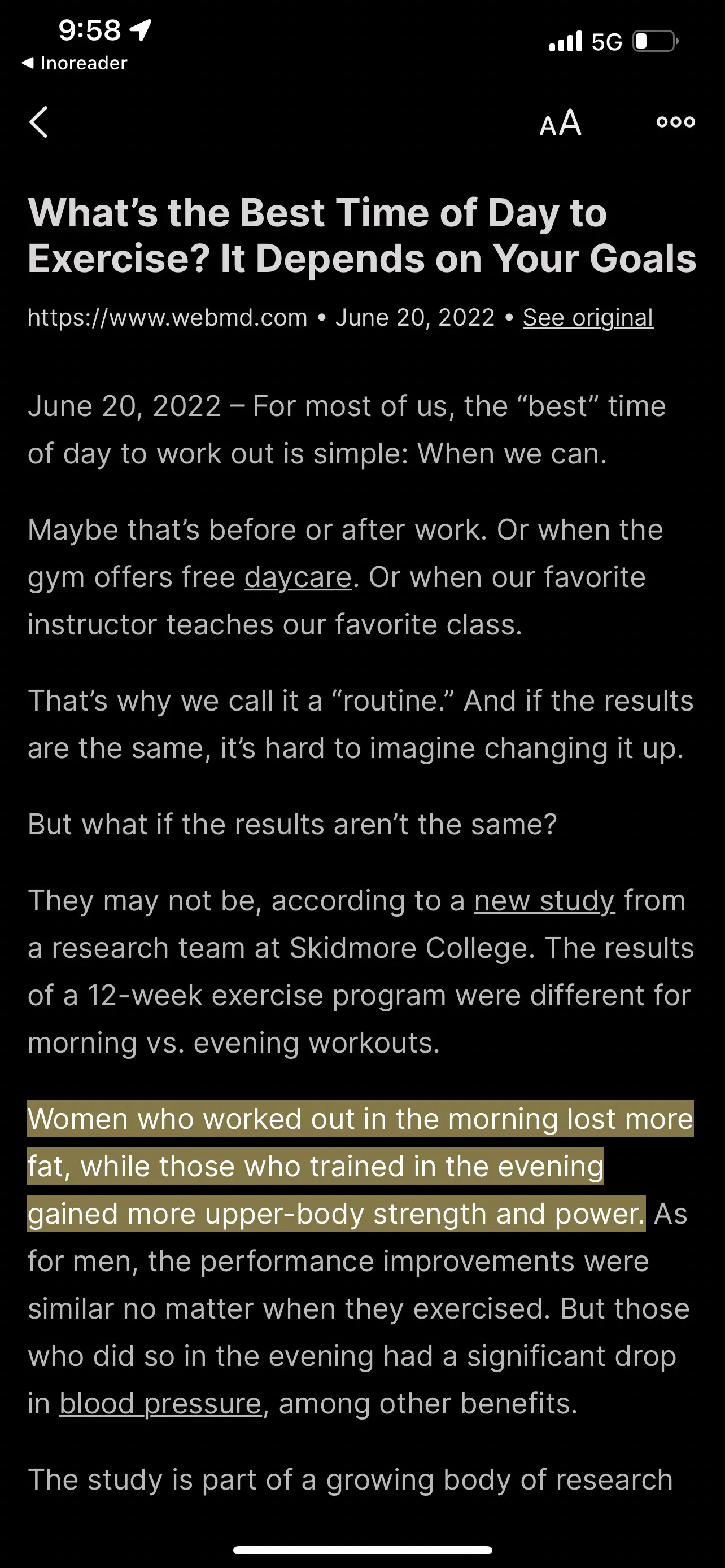The image size is (725, 1568).
Task: Open the AA text size settings
Action: tap(560, 123)
